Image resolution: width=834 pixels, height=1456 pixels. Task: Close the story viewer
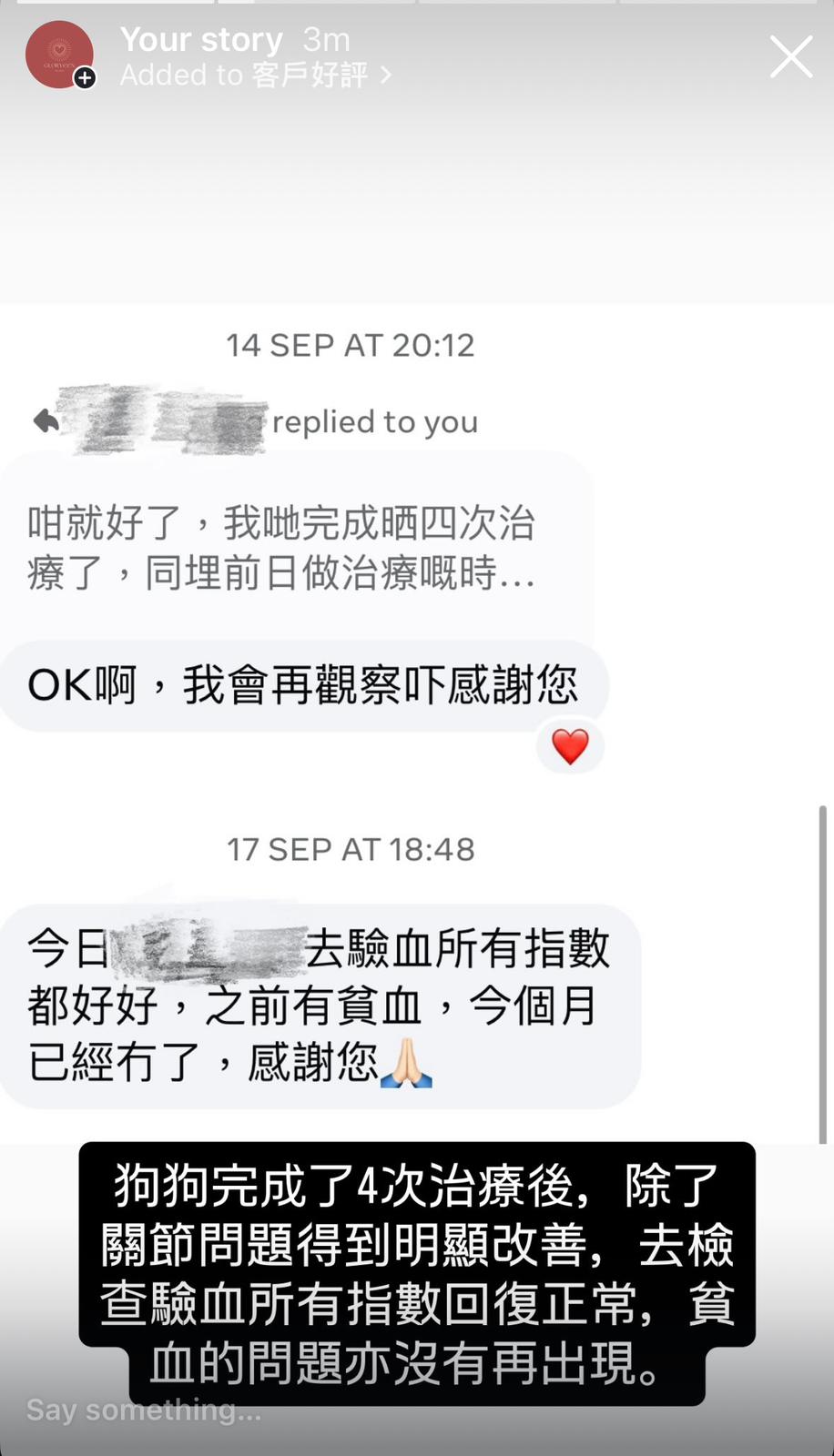790,57
